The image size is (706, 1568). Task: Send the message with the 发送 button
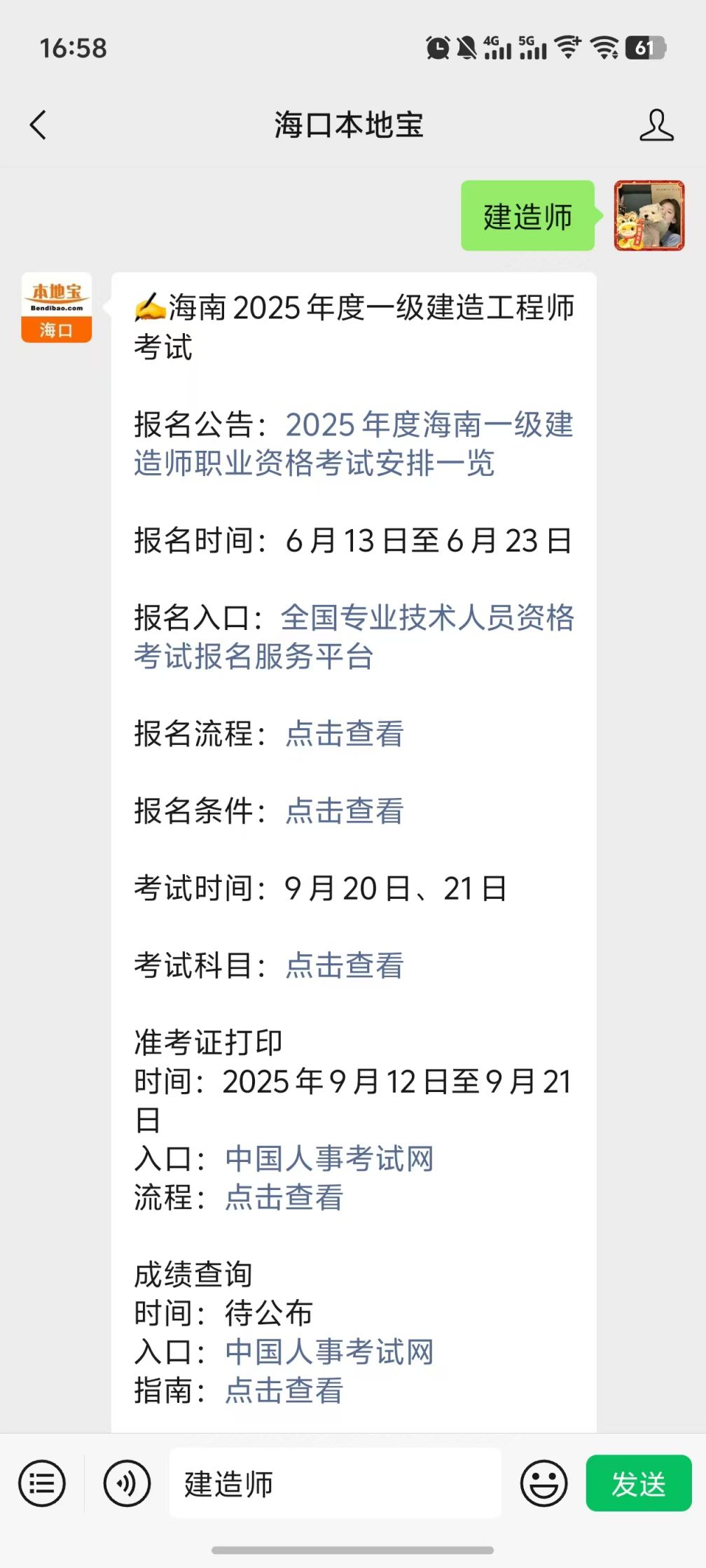point(639,1483)
